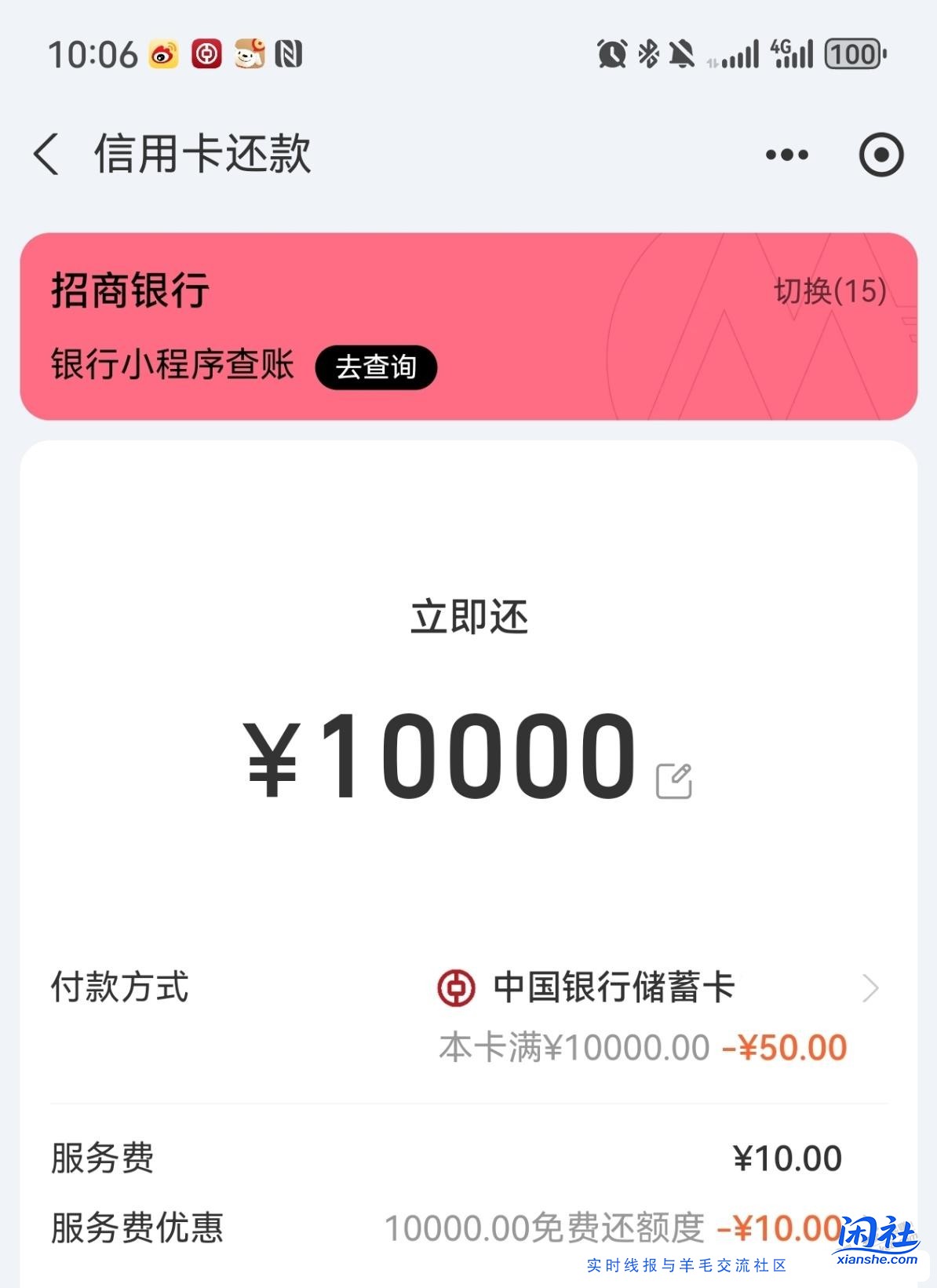
Task: Tap the circular capsule button top right
Action: pyautogui.click(x=882, y=155)
